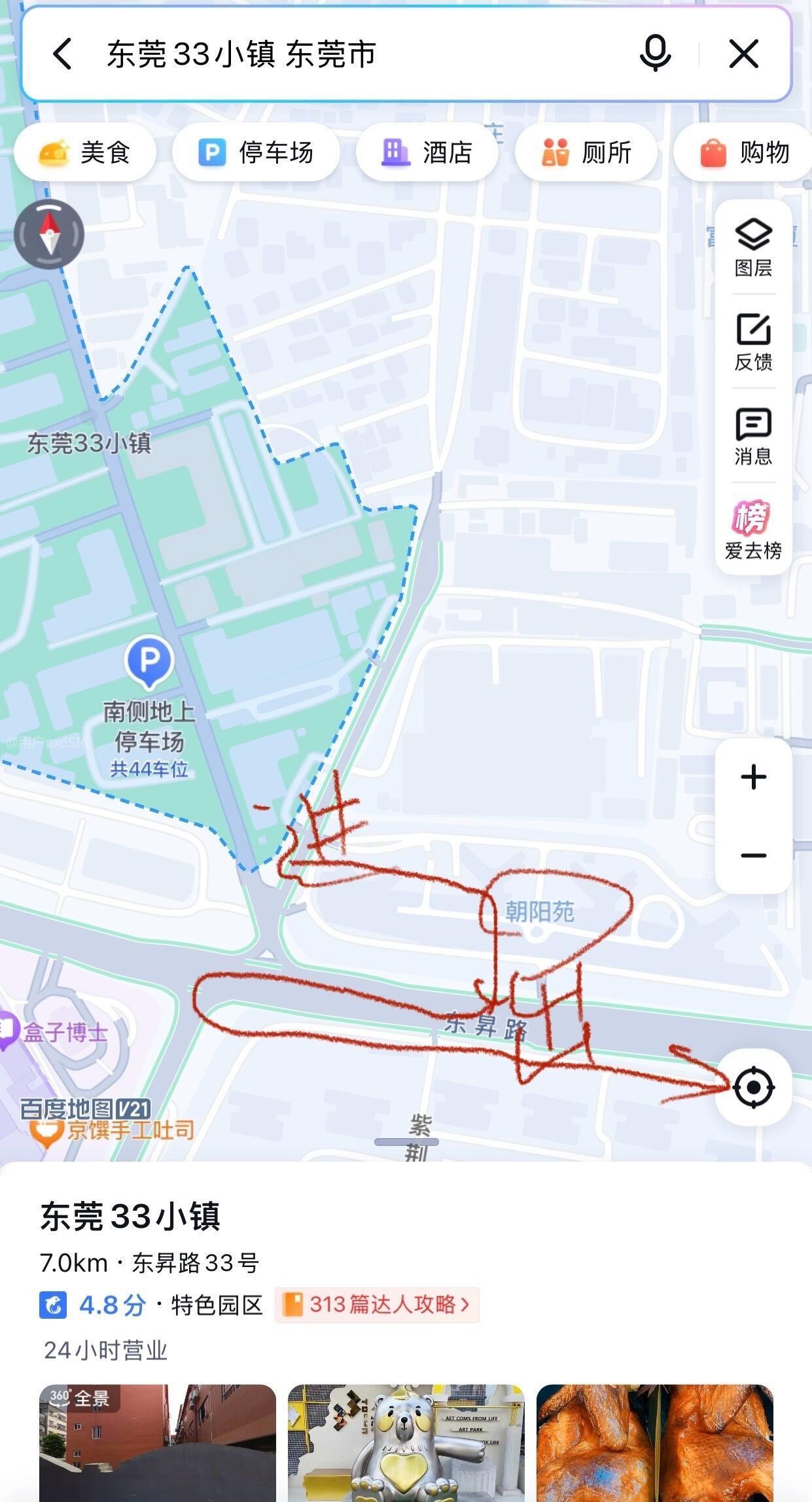The width and height of the screenshot is (812, 1502).
Task: Reset map orientation with the compass
Action: point(49,234)
